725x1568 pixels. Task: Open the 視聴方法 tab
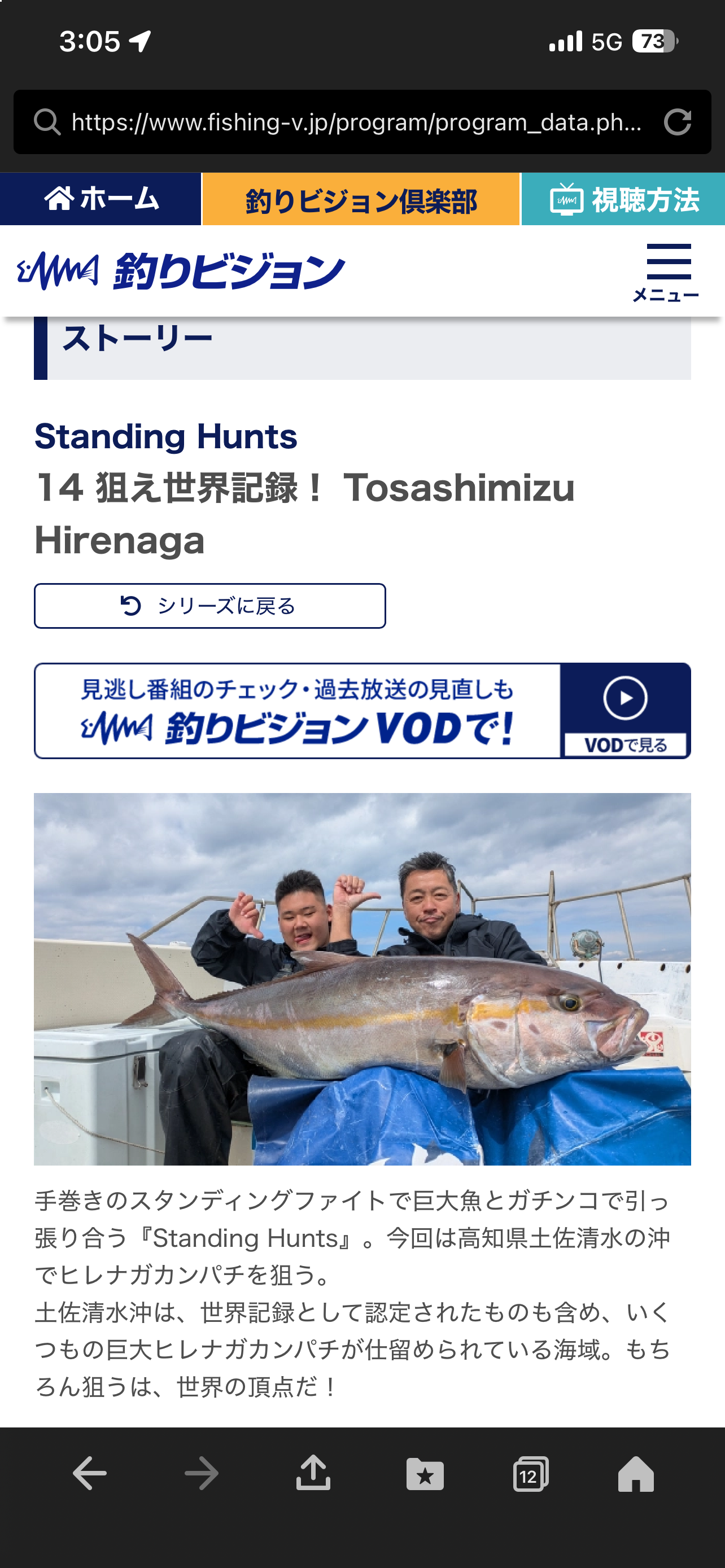pyautogui.click(x=623, y=200)
